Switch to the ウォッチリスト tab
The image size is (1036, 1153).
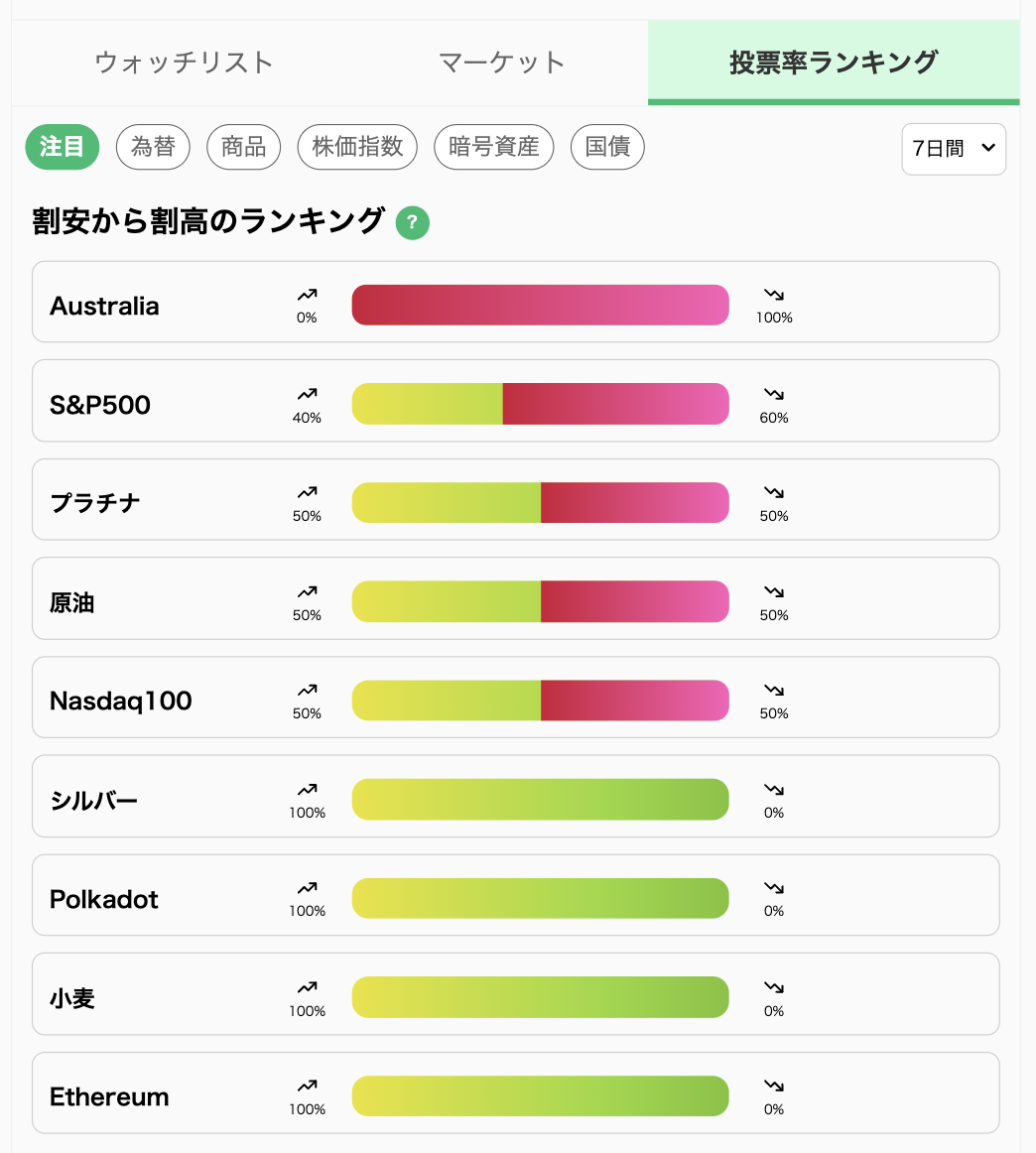(x=184, y=62)
